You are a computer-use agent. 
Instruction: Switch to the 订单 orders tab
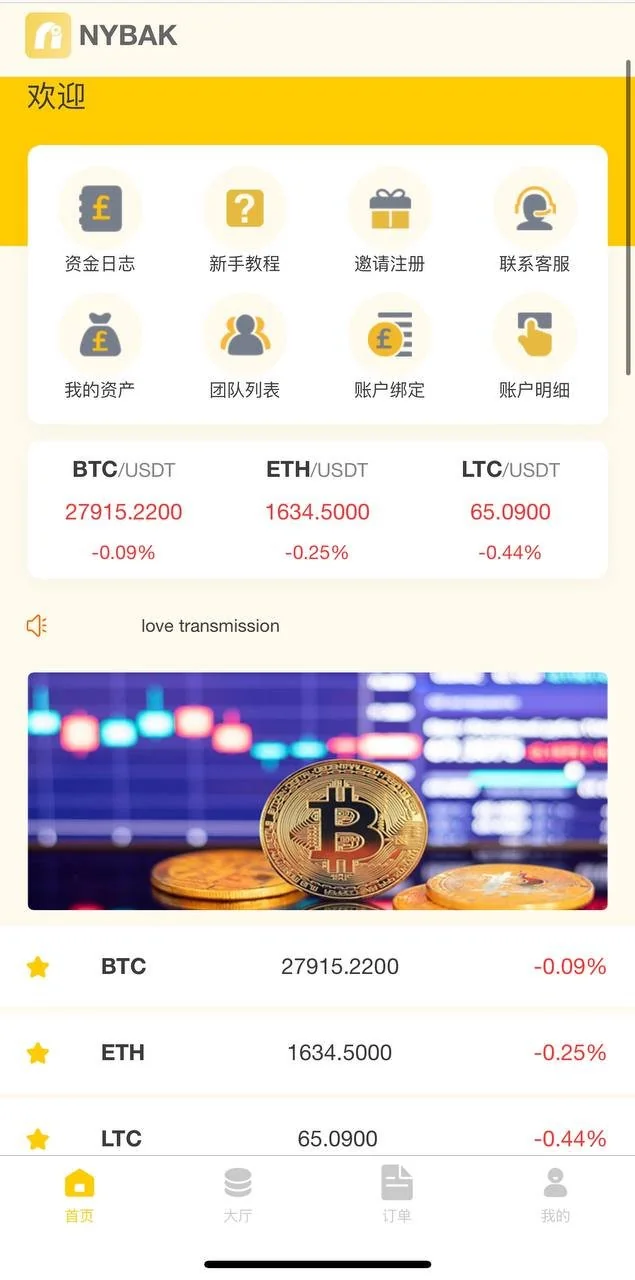pyautogui.click(x=397, y=1195)
